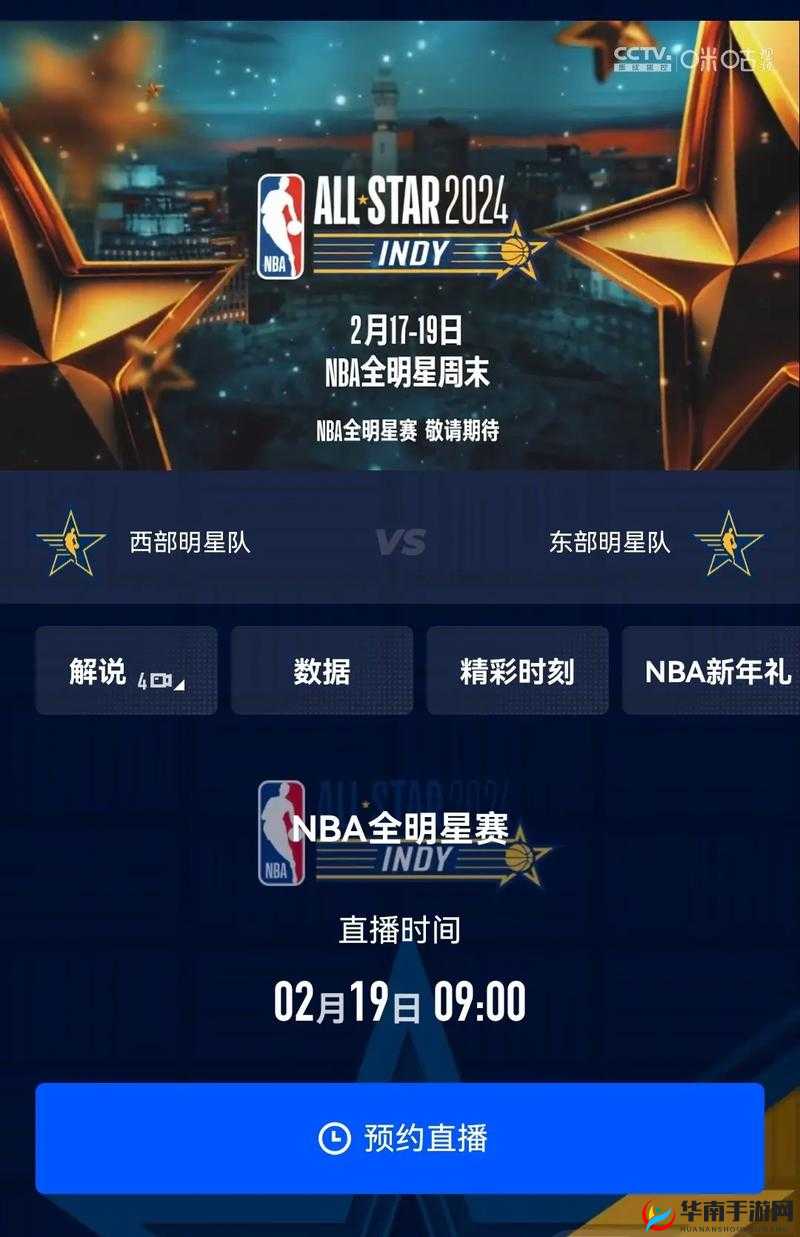
Task: Click the CCTV channel logo
Action: click(641, 56)
